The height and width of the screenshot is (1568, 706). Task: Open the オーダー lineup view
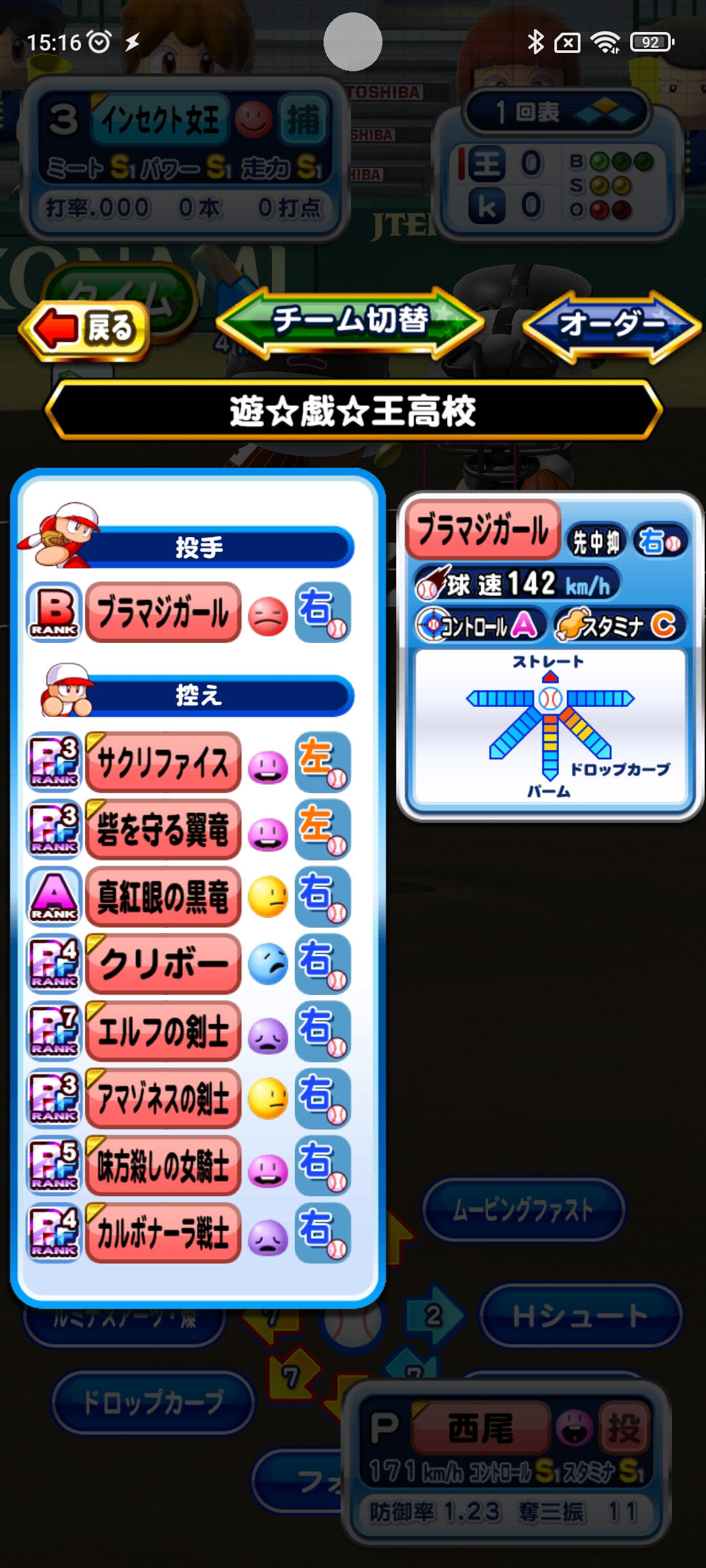tap(612, 325)
